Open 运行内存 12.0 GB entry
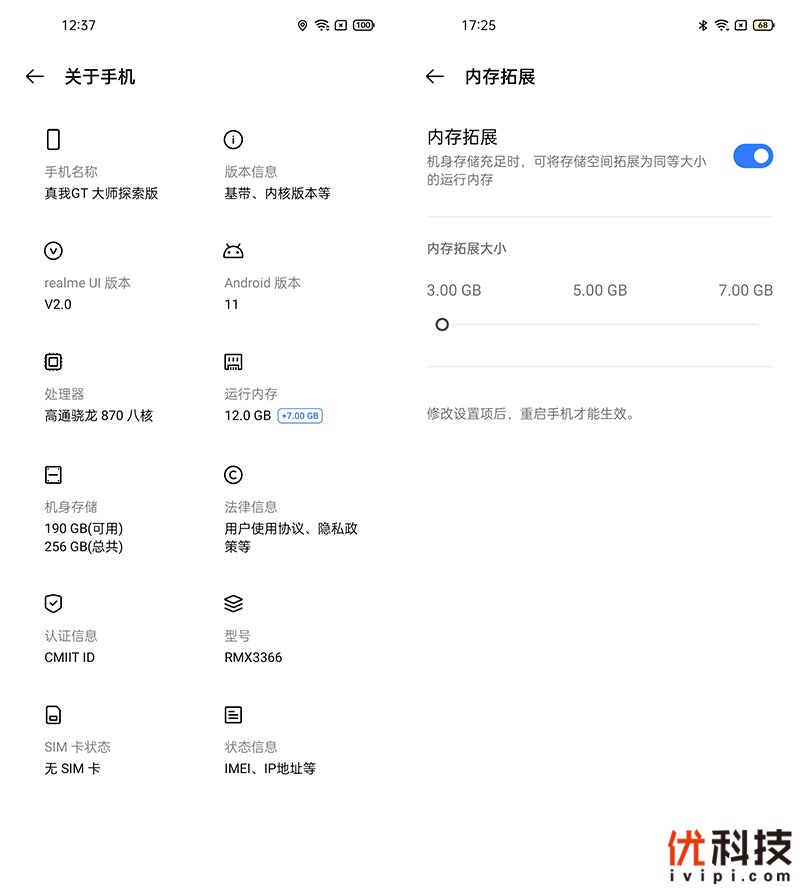 click(272, 404)
